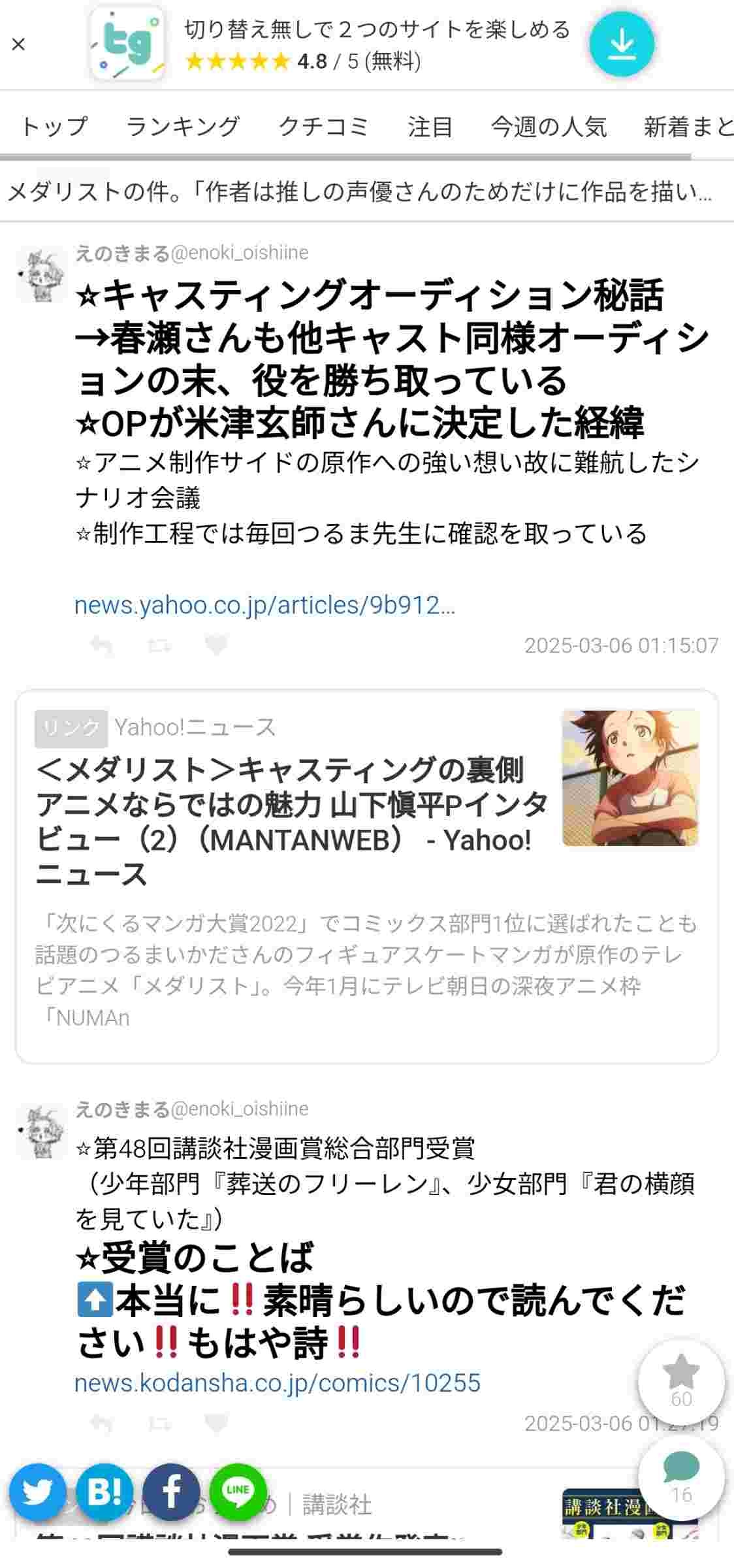Download the advertised app via the download button

(621, 44)
